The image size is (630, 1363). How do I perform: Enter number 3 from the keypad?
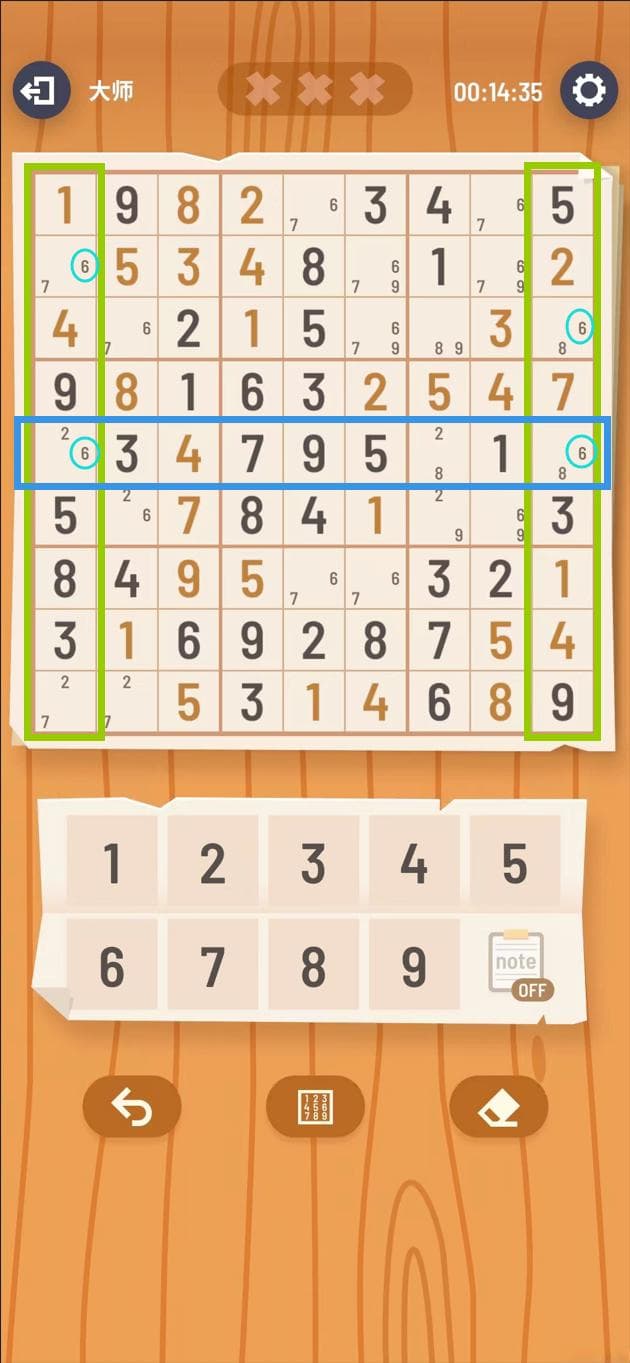click(314, 862)
